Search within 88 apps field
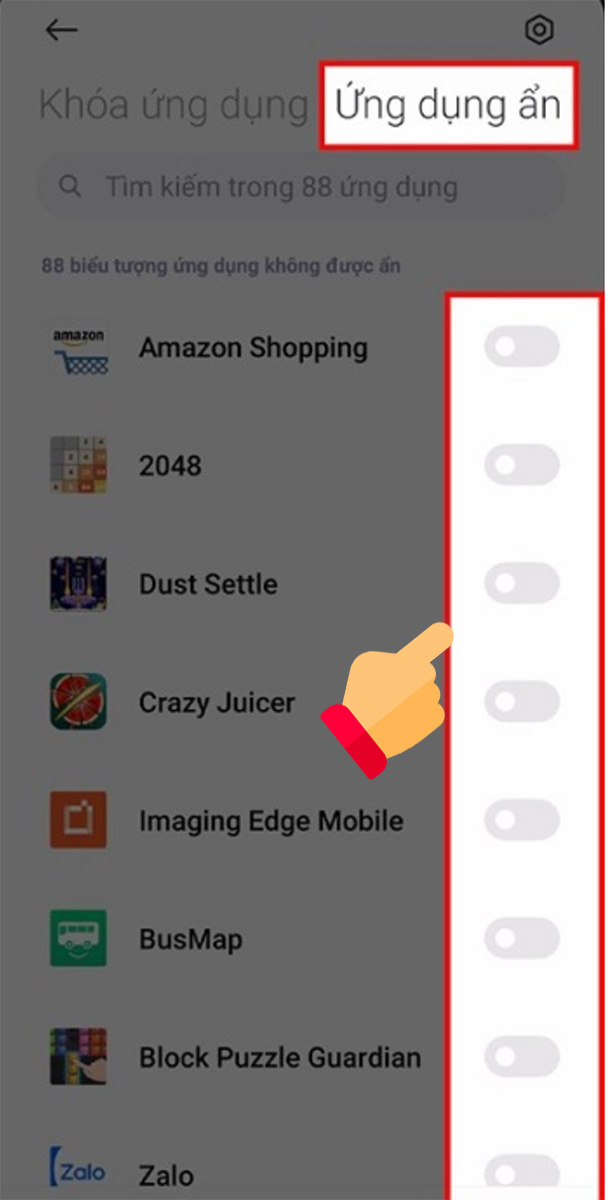 [300, 187]
